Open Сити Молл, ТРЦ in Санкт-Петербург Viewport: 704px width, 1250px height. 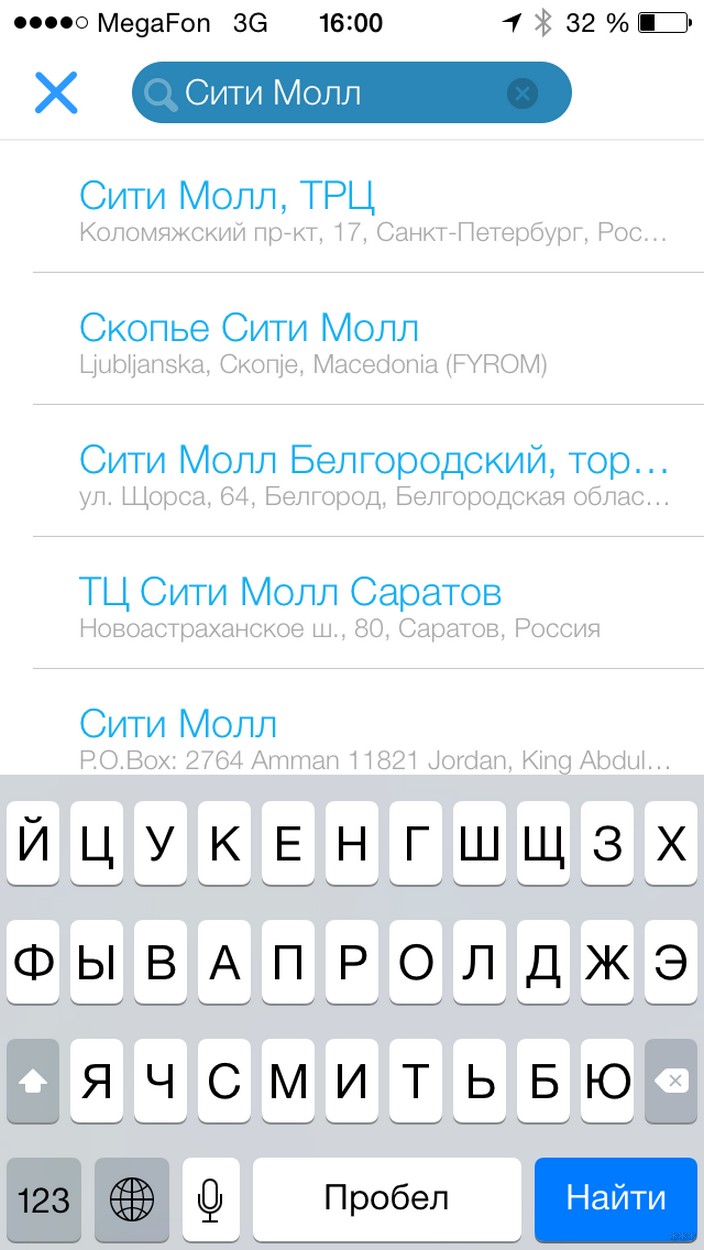point(372,211)
